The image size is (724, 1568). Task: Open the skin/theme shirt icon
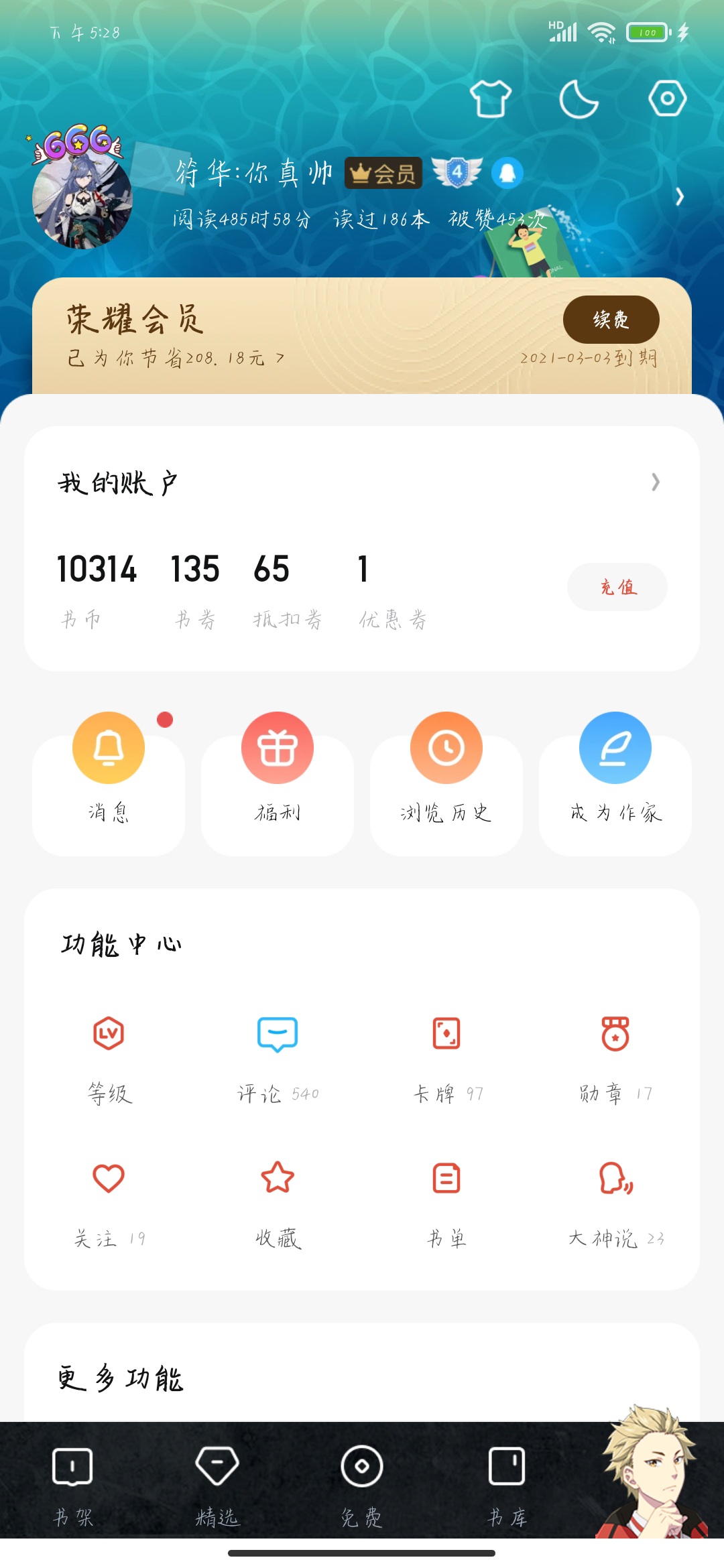pos(491,99)
